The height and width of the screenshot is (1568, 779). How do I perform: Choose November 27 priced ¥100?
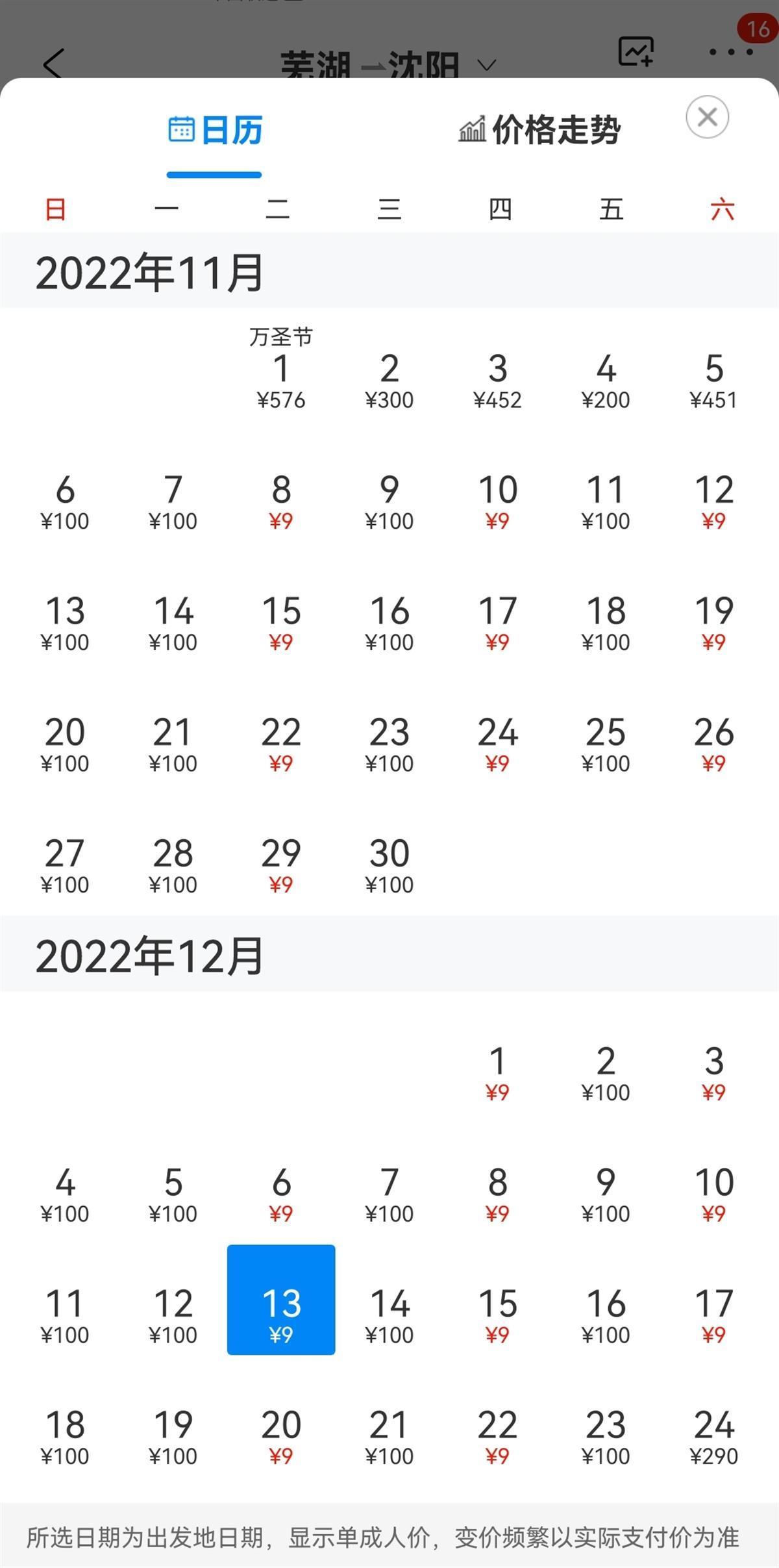(65, 865)
